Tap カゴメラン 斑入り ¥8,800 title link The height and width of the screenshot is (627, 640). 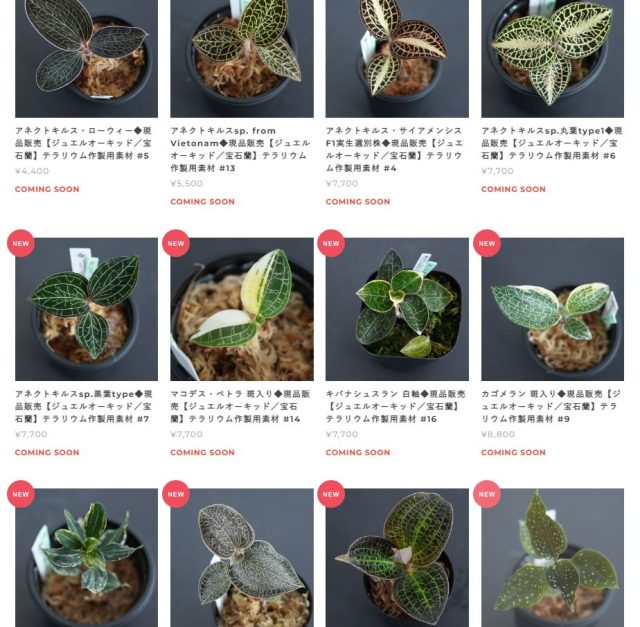[552, 406]
